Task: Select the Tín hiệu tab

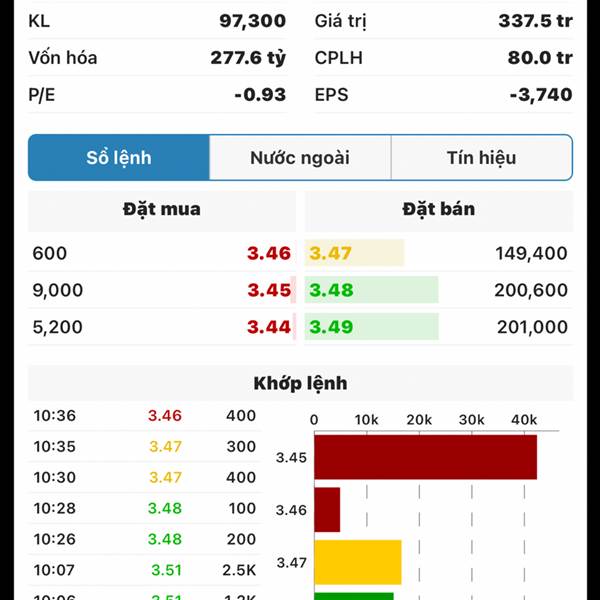Action: point(481,158)
